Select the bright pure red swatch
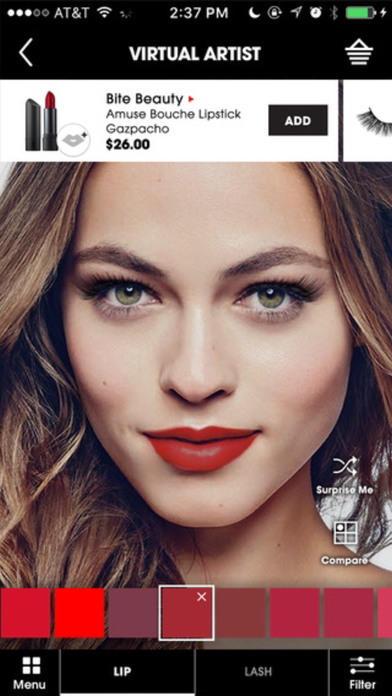 79,613
